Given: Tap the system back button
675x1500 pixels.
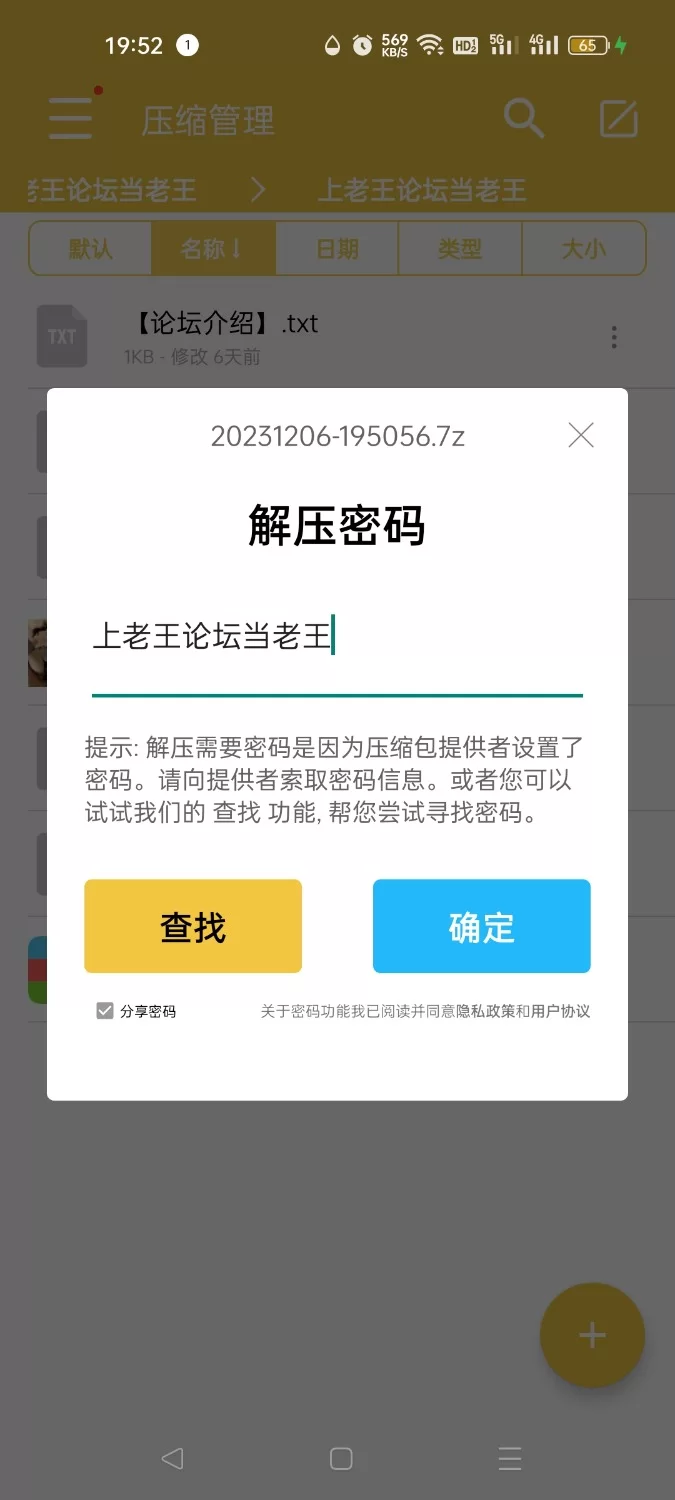Looking at the screenshot, I should click(172, 1459).
